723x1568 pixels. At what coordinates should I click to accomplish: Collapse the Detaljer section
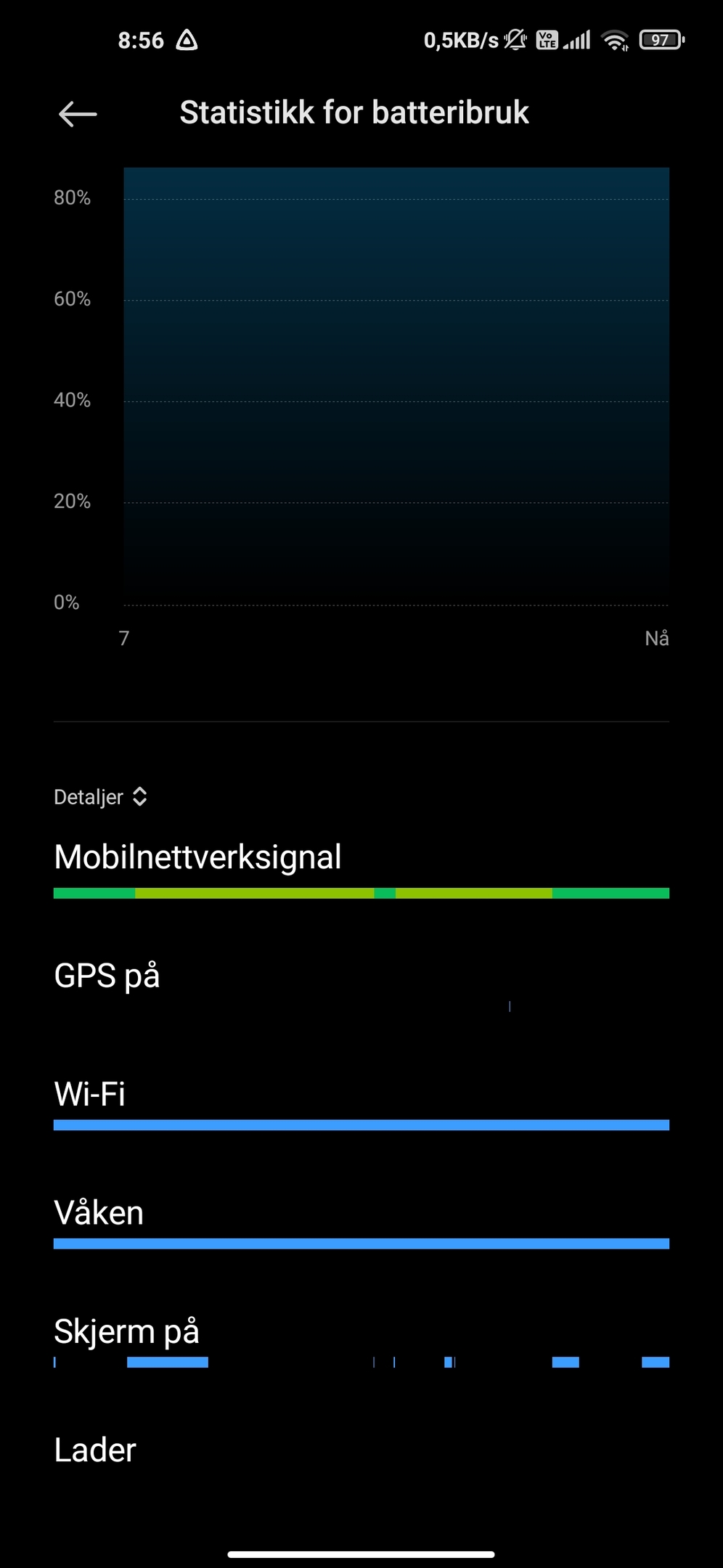tap(101, 797)
